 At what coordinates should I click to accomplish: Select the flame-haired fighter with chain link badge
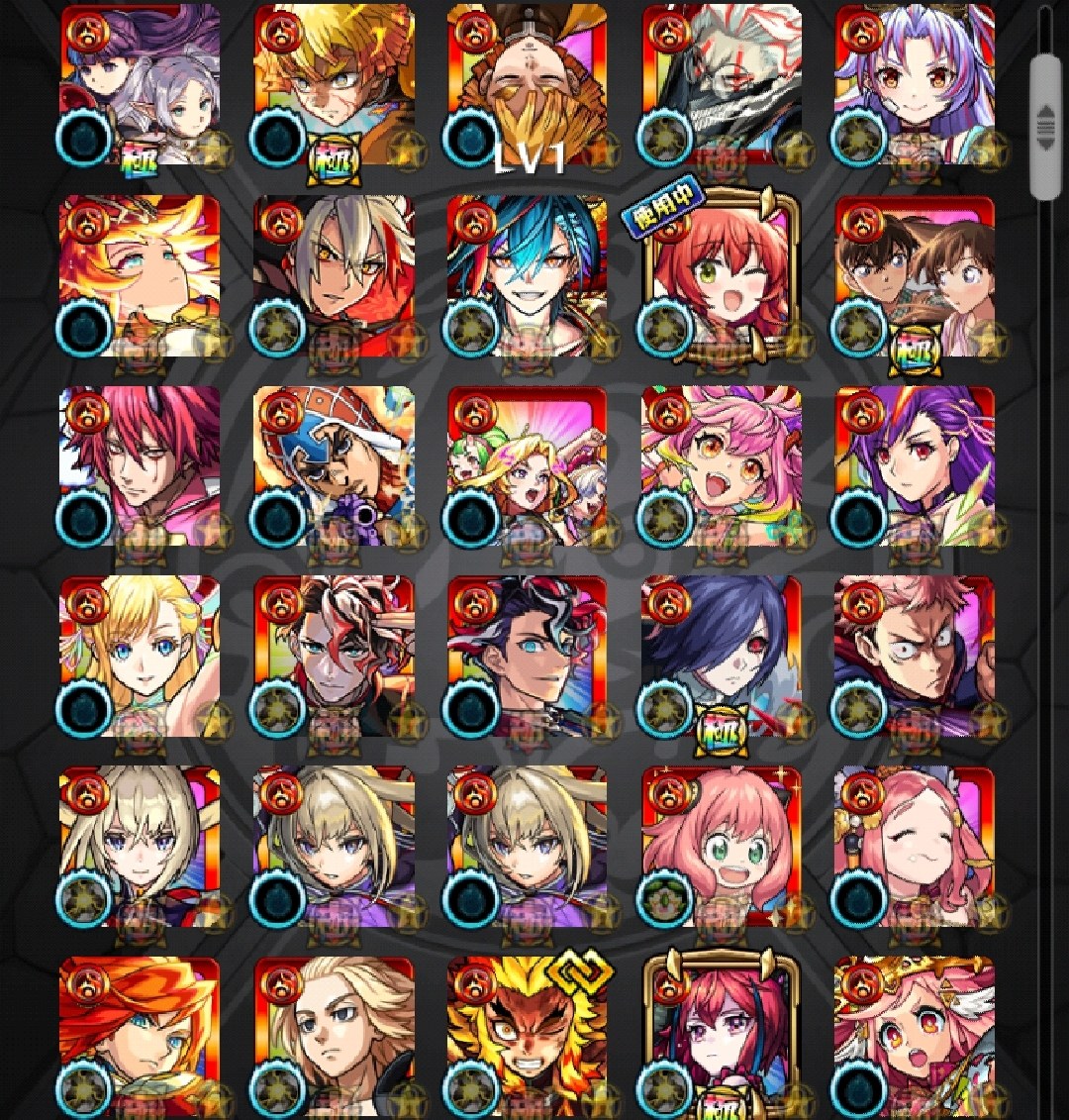527,1035
